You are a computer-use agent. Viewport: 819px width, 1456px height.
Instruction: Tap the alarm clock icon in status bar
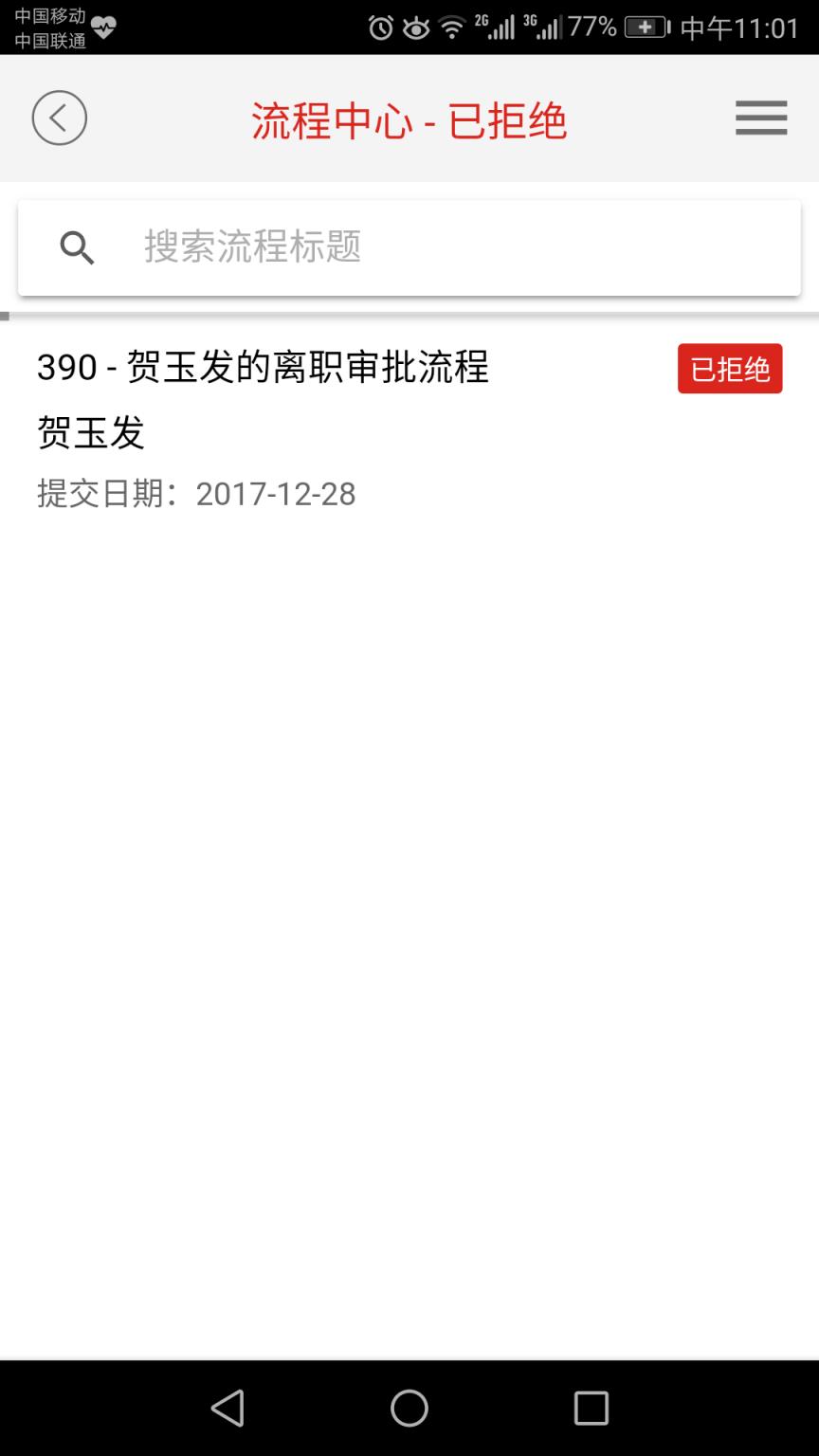pos(380,27)
